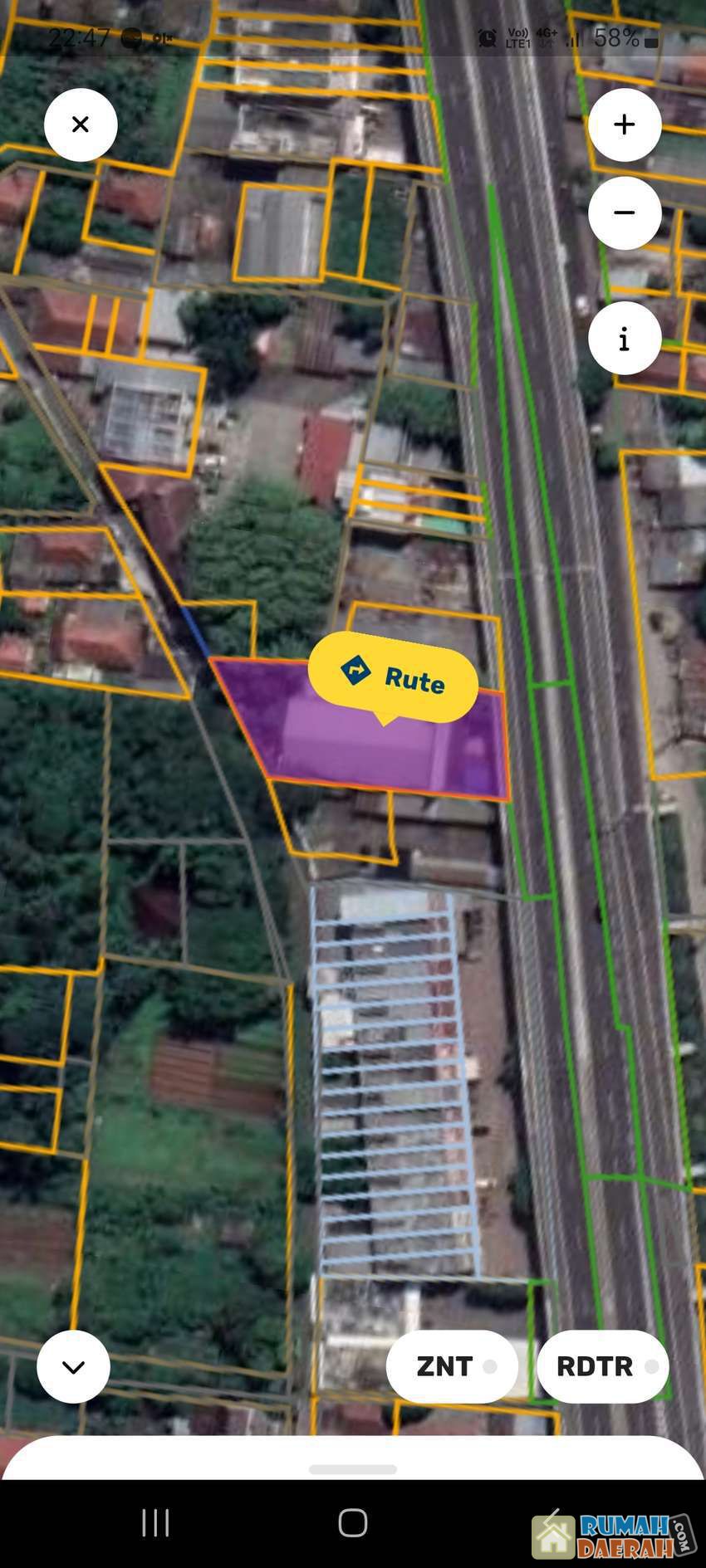Image resolution: width=706 pixels, height=1568 pixels.
Task: Close the map view
Action: point(81,125)
